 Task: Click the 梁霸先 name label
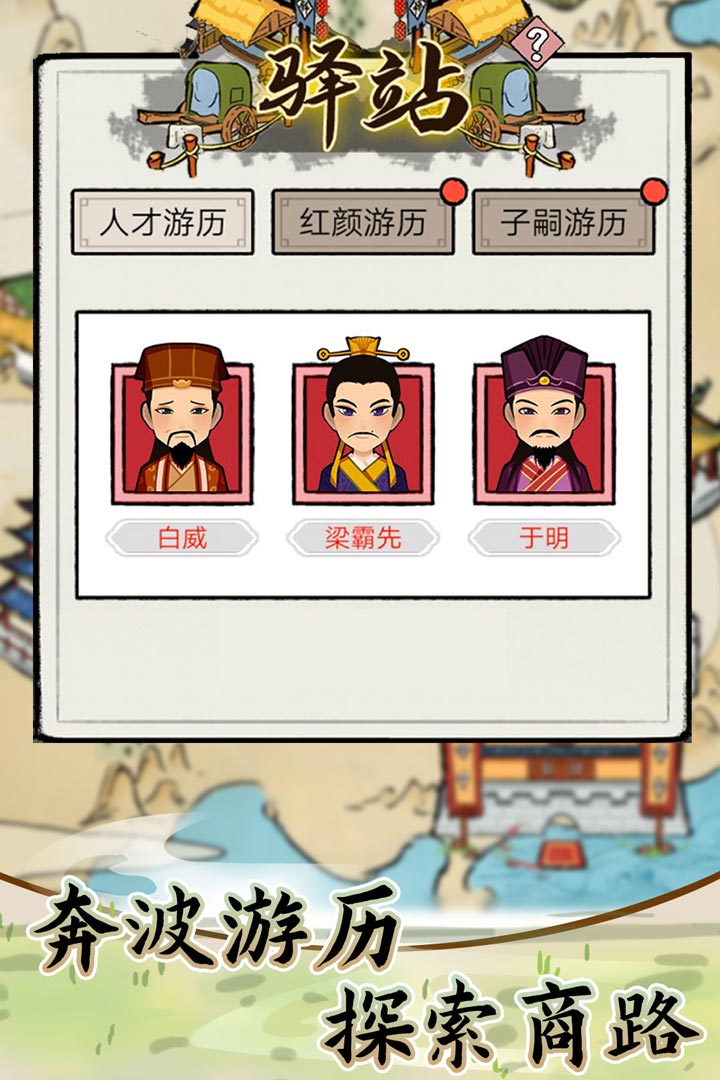(x=362, y=539)
